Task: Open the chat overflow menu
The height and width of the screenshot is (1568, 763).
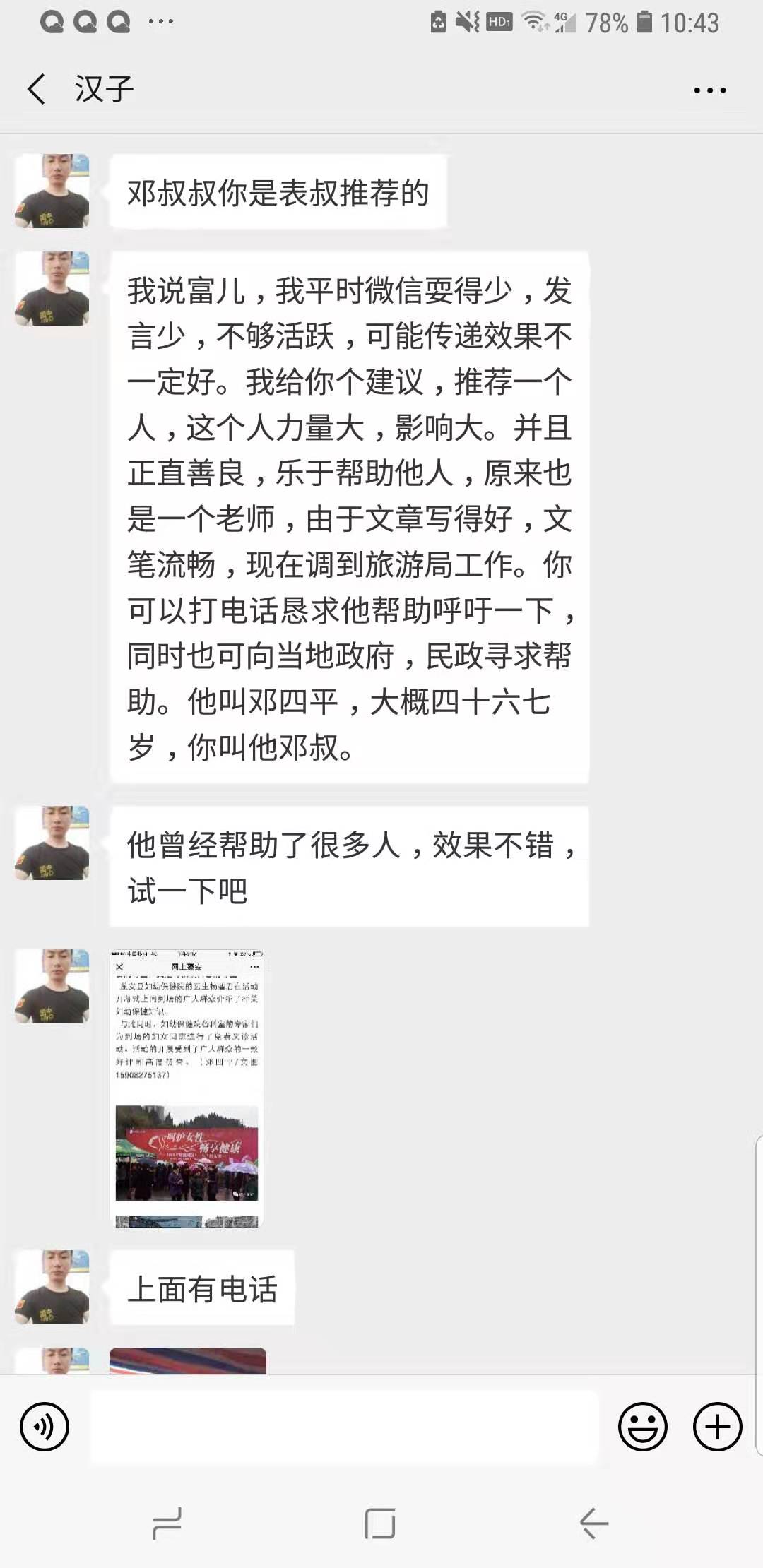Action: [x=709, y=90]
